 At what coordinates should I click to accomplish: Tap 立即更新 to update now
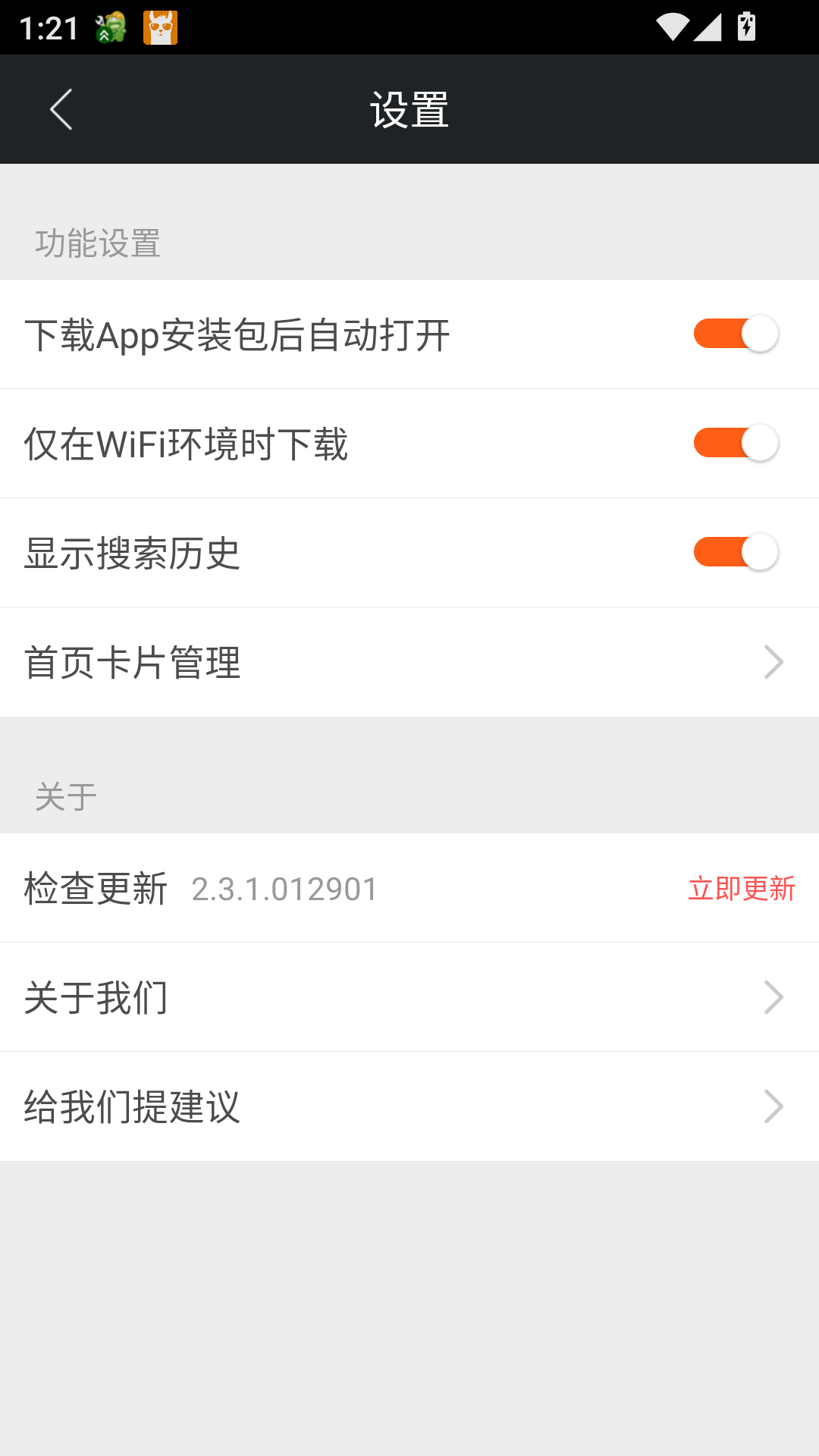pos(742,890)
